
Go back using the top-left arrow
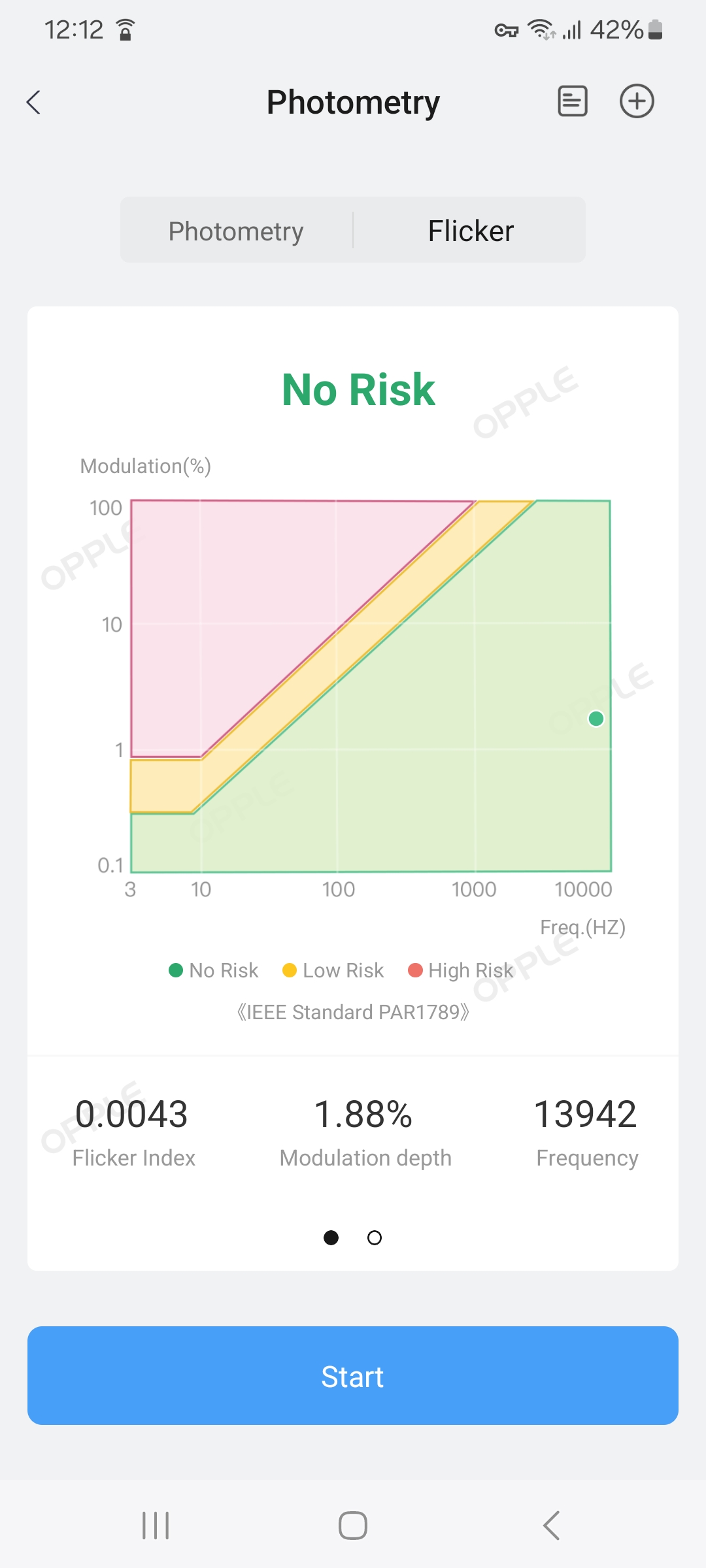[x=34, y=103]
